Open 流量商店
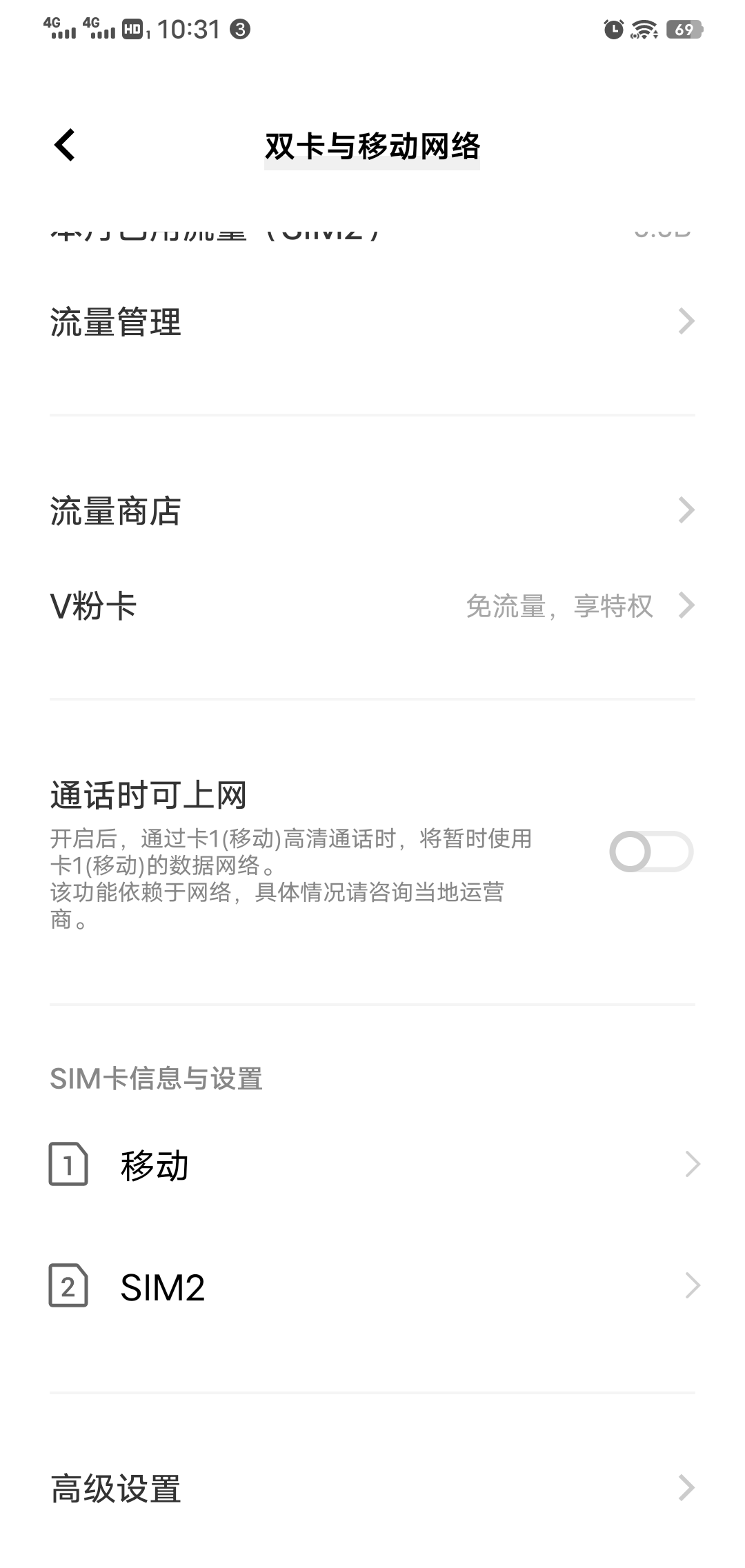 tap(372, 511)
